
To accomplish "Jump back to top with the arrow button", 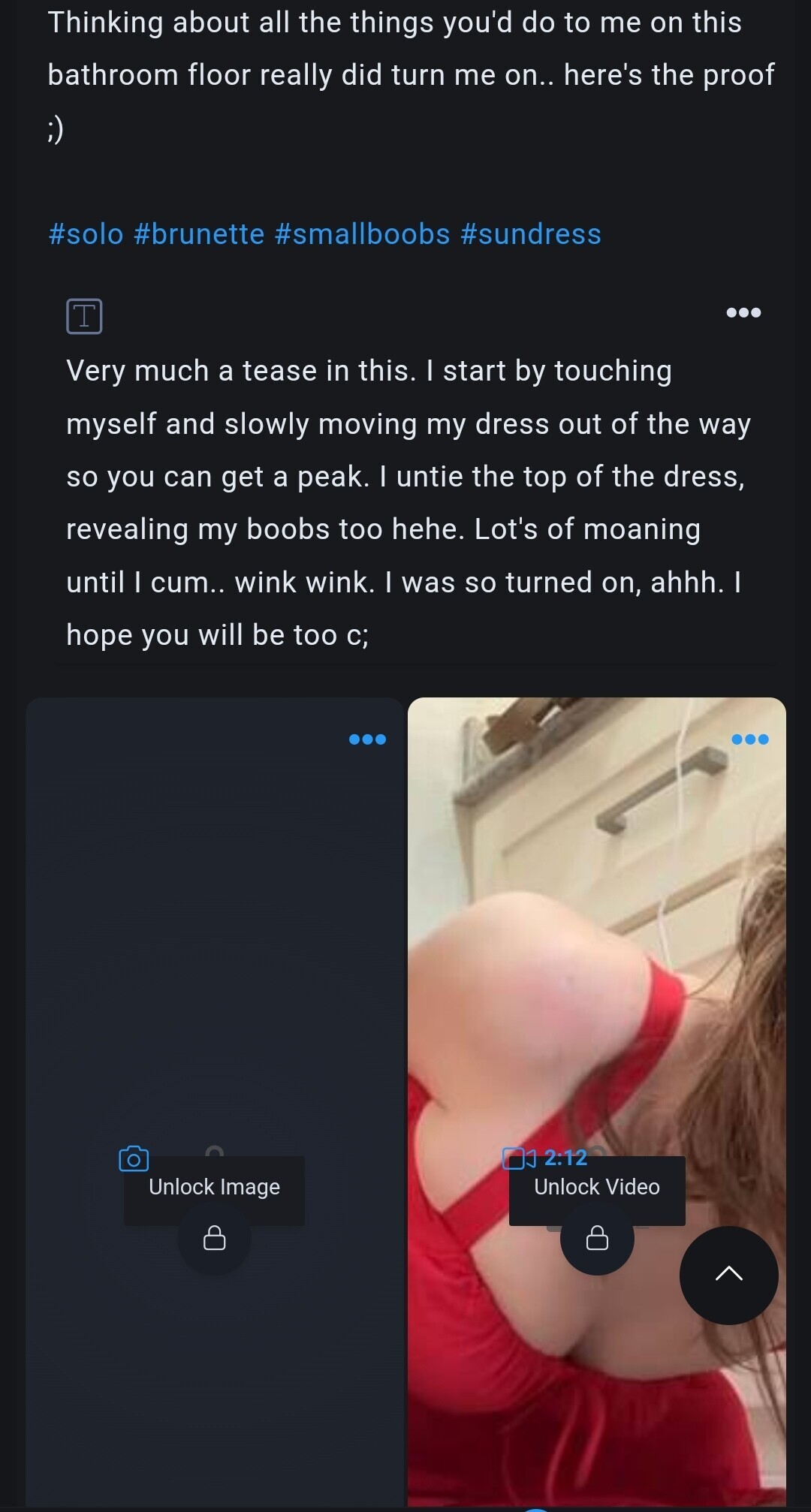I will [x=728, y=1275].
